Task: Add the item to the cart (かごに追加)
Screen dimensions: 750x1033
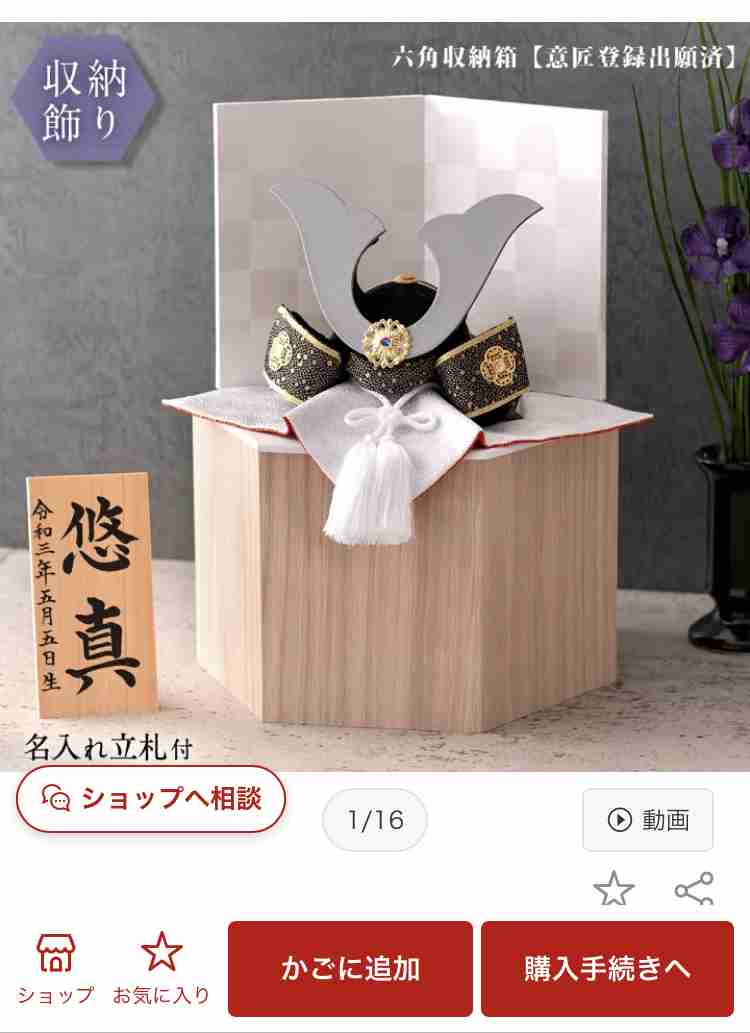Action: [350, 968]
